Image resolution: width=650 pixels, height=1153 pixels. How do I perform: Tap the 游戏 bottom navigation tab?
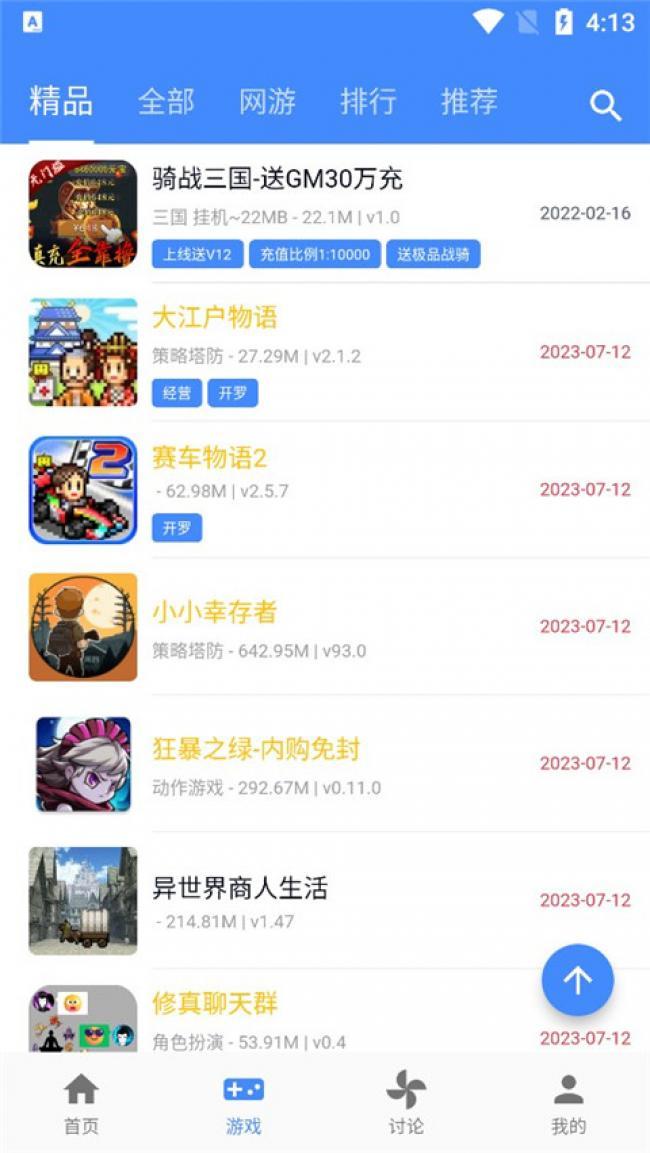click(x=243, y=1103)
